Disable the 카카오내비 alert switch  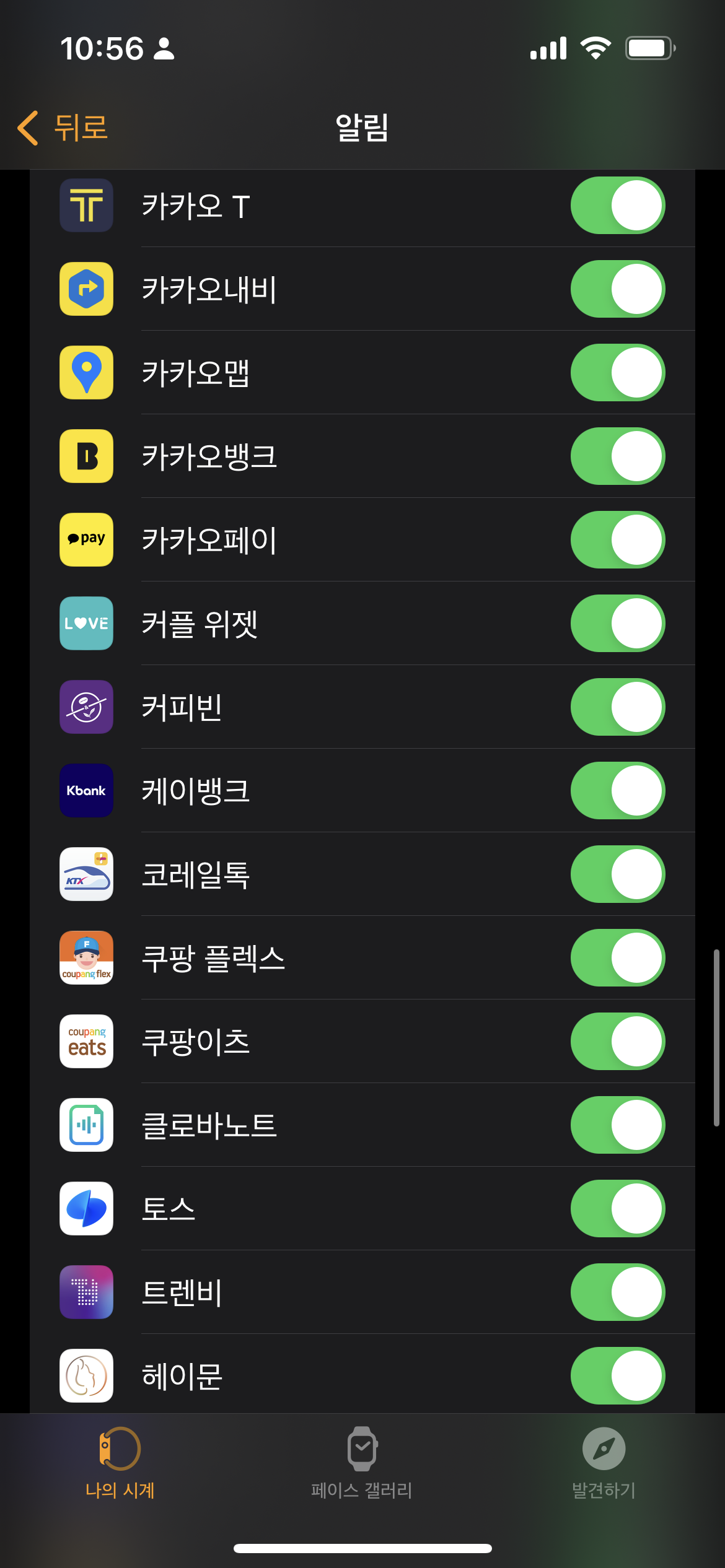617,289
